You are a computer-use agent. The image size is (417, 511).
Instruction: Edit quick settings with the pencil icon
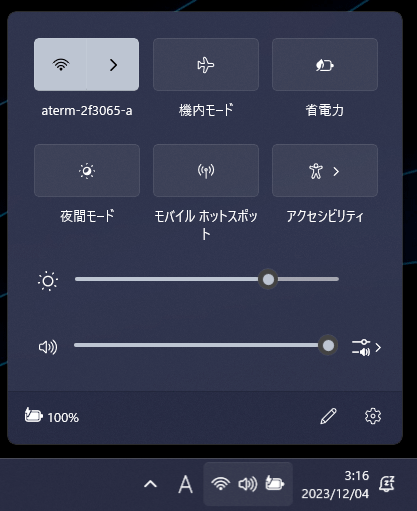(328, 416)
